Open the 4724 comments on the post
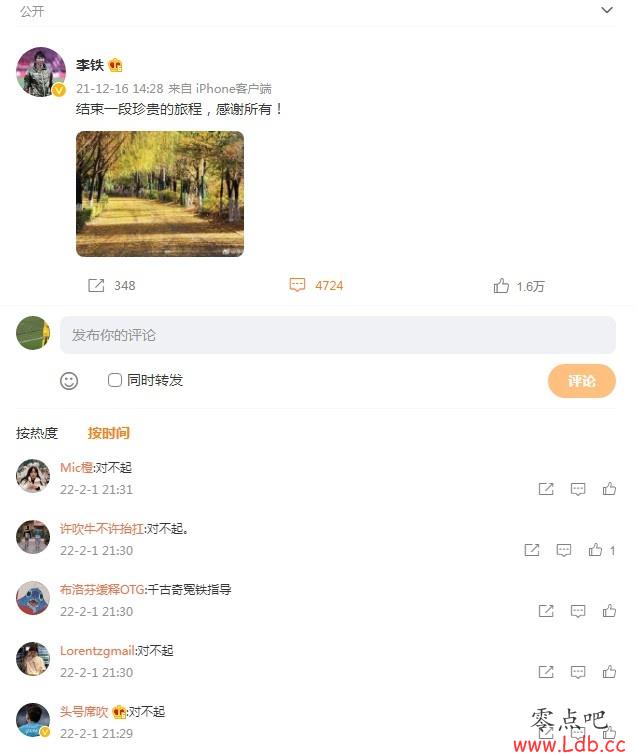635x755 pixels. [316, 286]
